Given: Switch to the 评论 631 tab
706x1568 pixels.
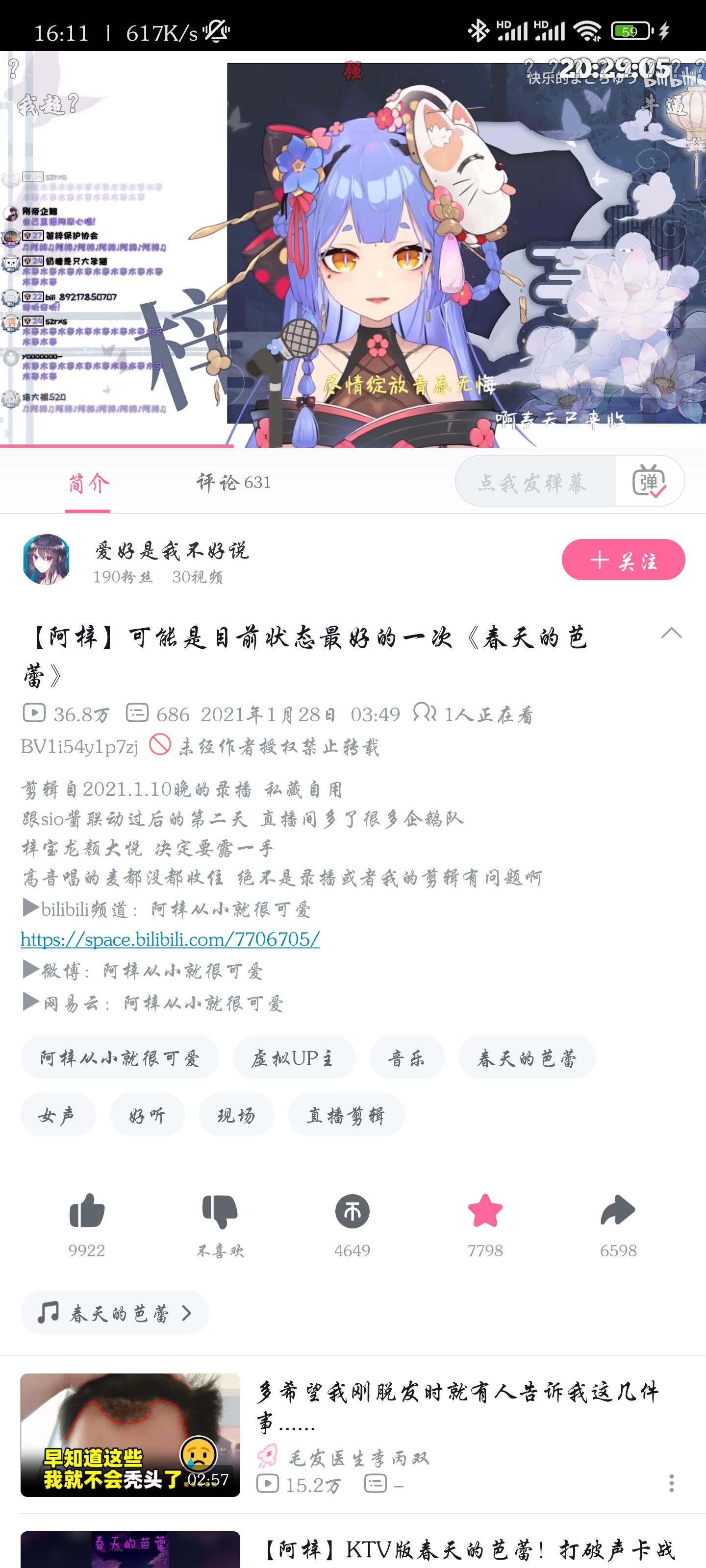Looking at the screenshot, I should (x=233, y=483).
